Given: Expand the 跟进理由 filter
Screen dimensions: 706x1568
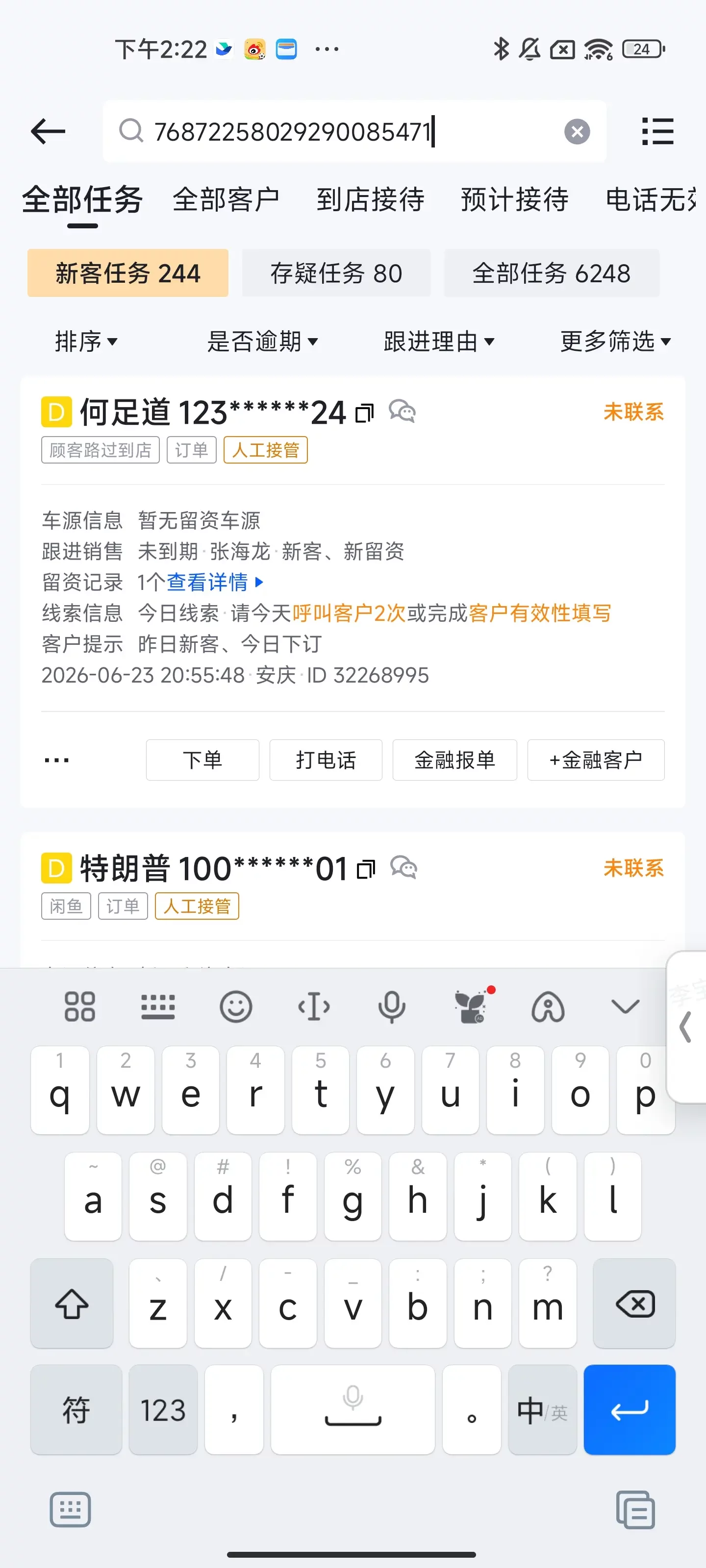Looking at the screenshot, I should click(x=439, y=342).
